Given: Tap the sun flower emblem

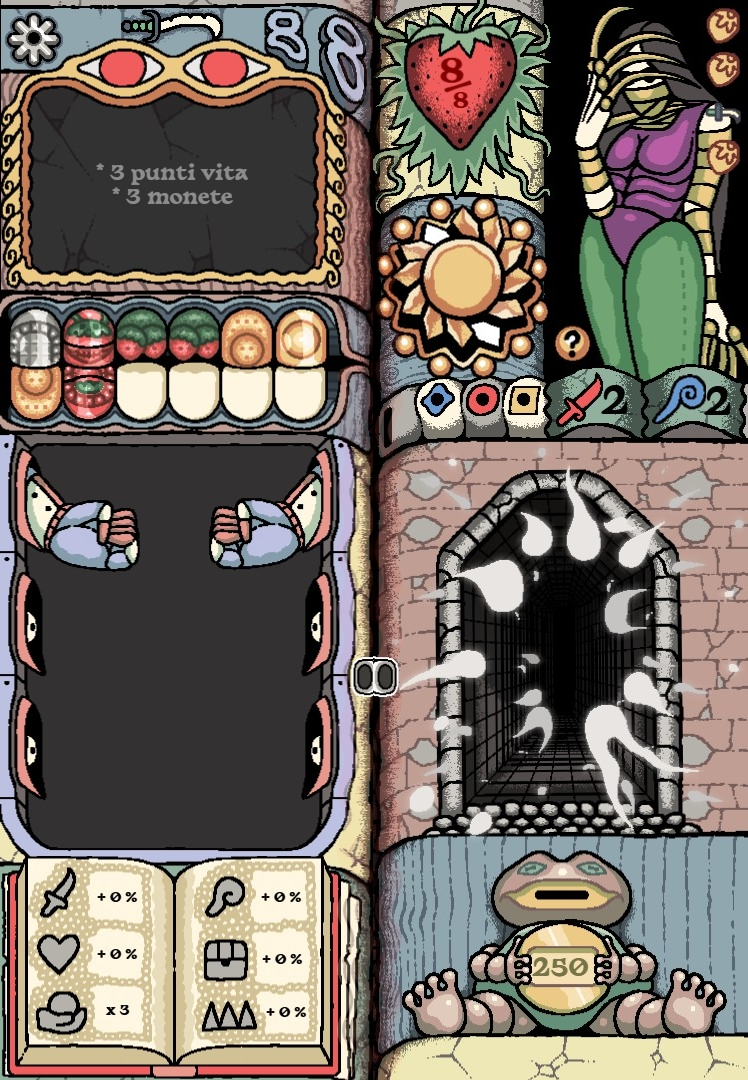Looking at the screenshot, I should (x=462, y=274).
